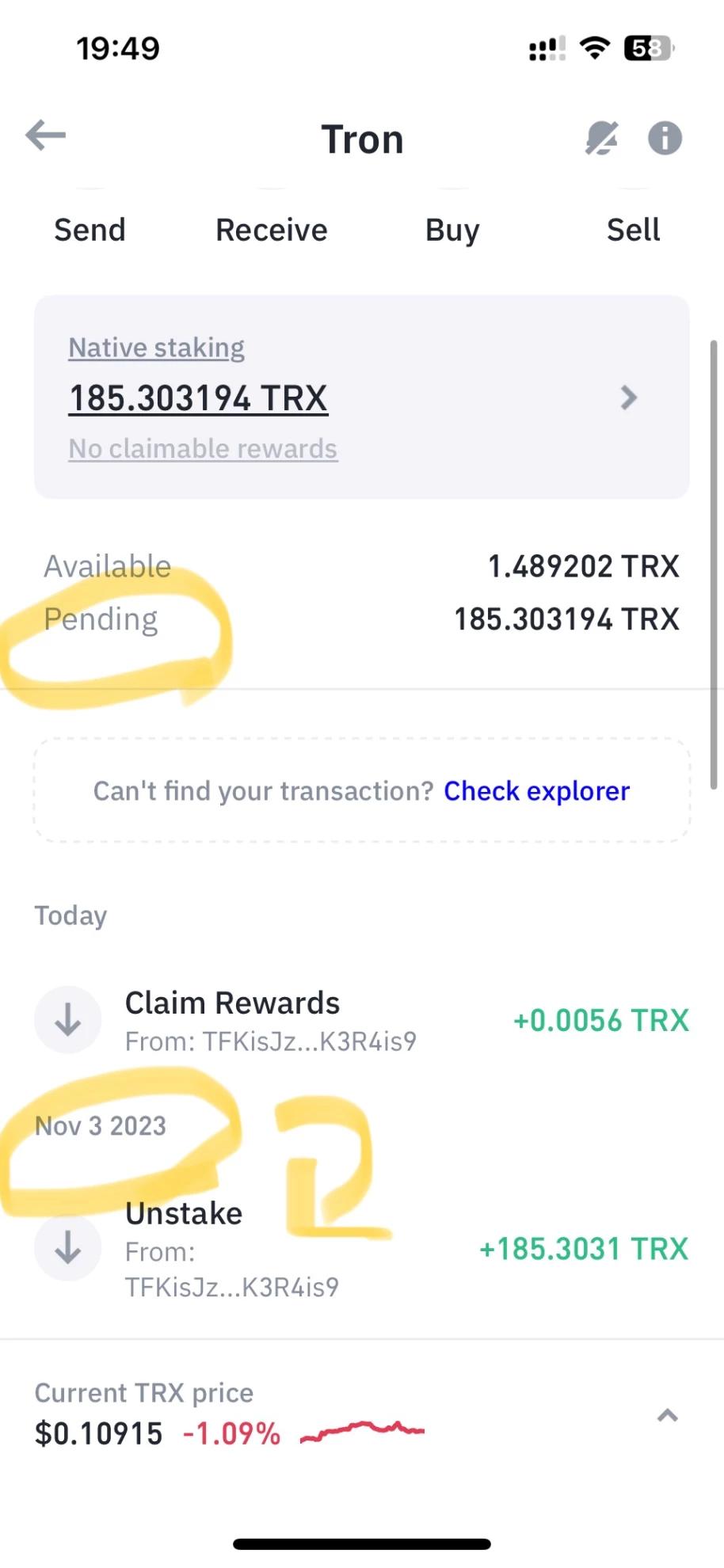Screen dimensions: 724x1568
Task: Tap Send to transfer TRX
Action: [x=90, y=230]
